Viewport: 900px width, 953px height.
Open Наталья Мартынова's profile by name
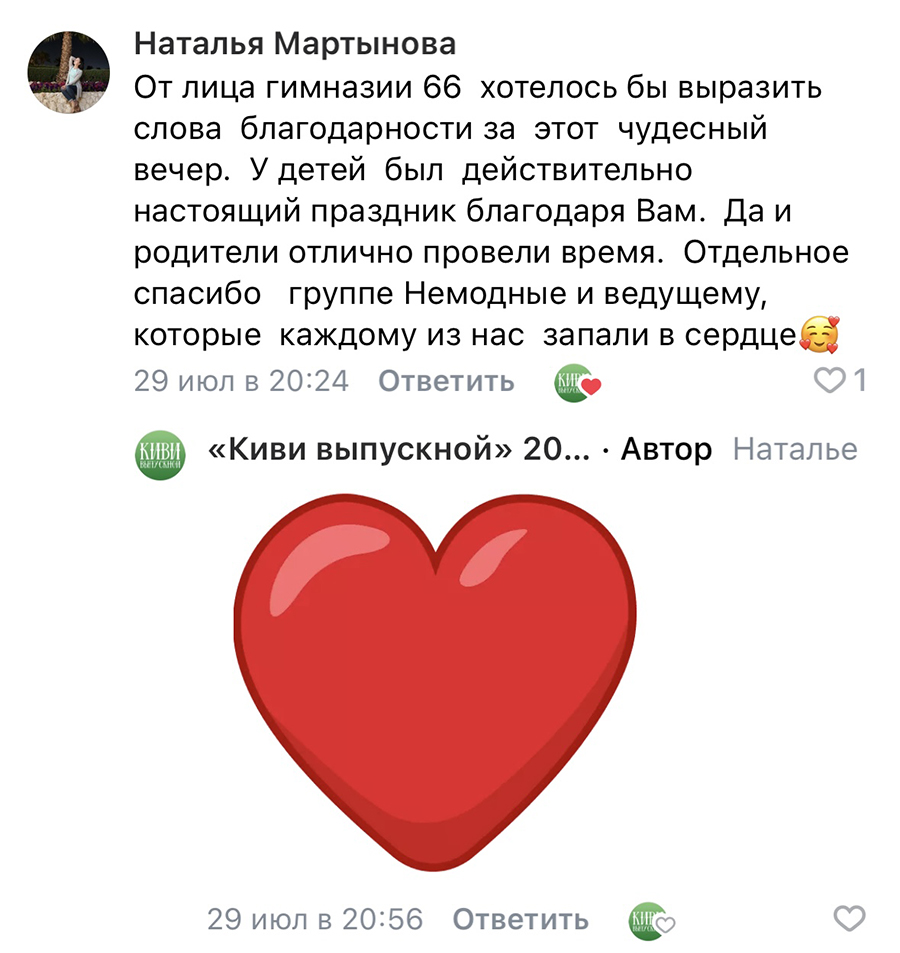coord(295,44)
